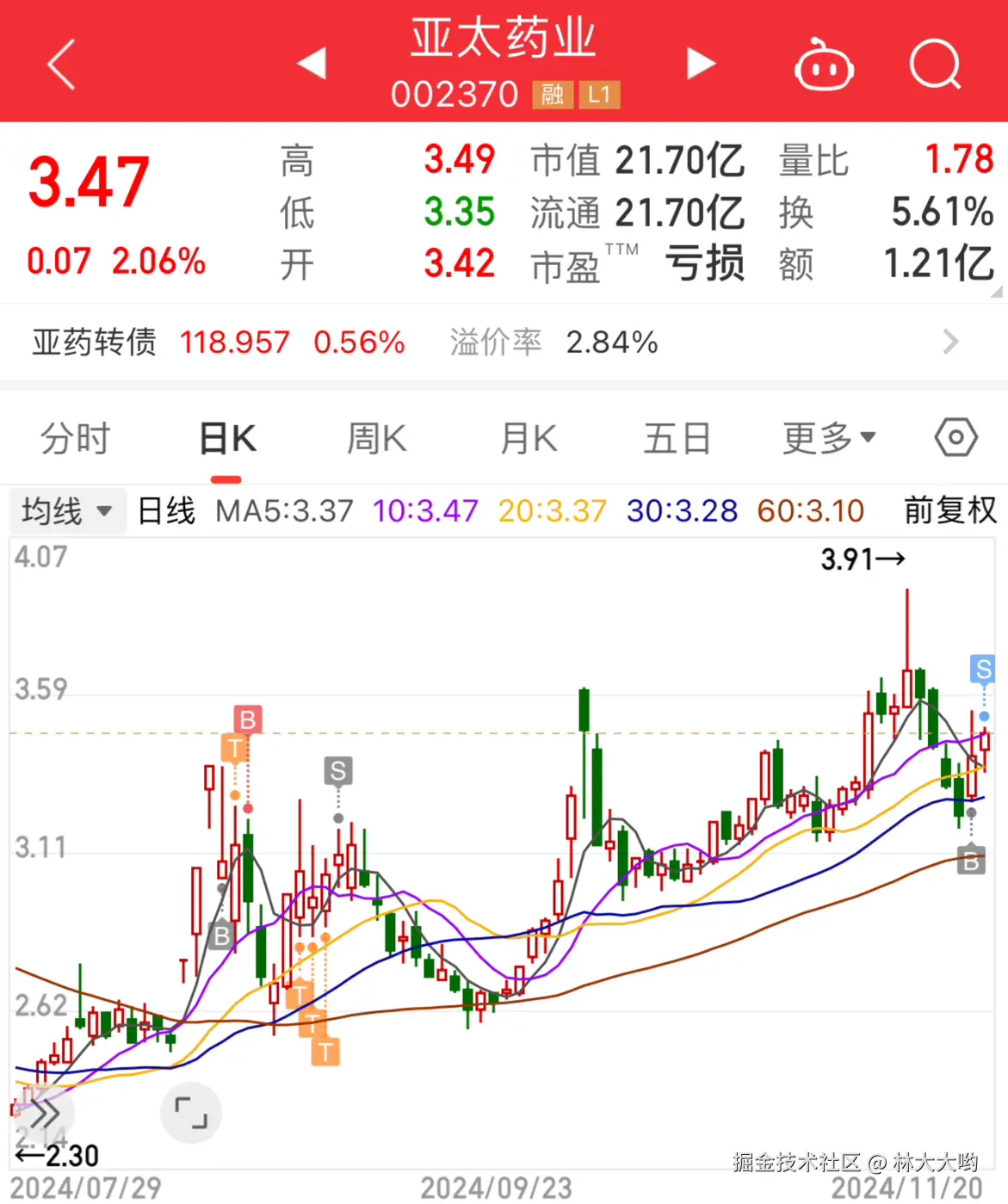Expand the 亚药转债 convertible bond row chevron
Screen dimensions: 1008x1204
click(x=949, y=342)
